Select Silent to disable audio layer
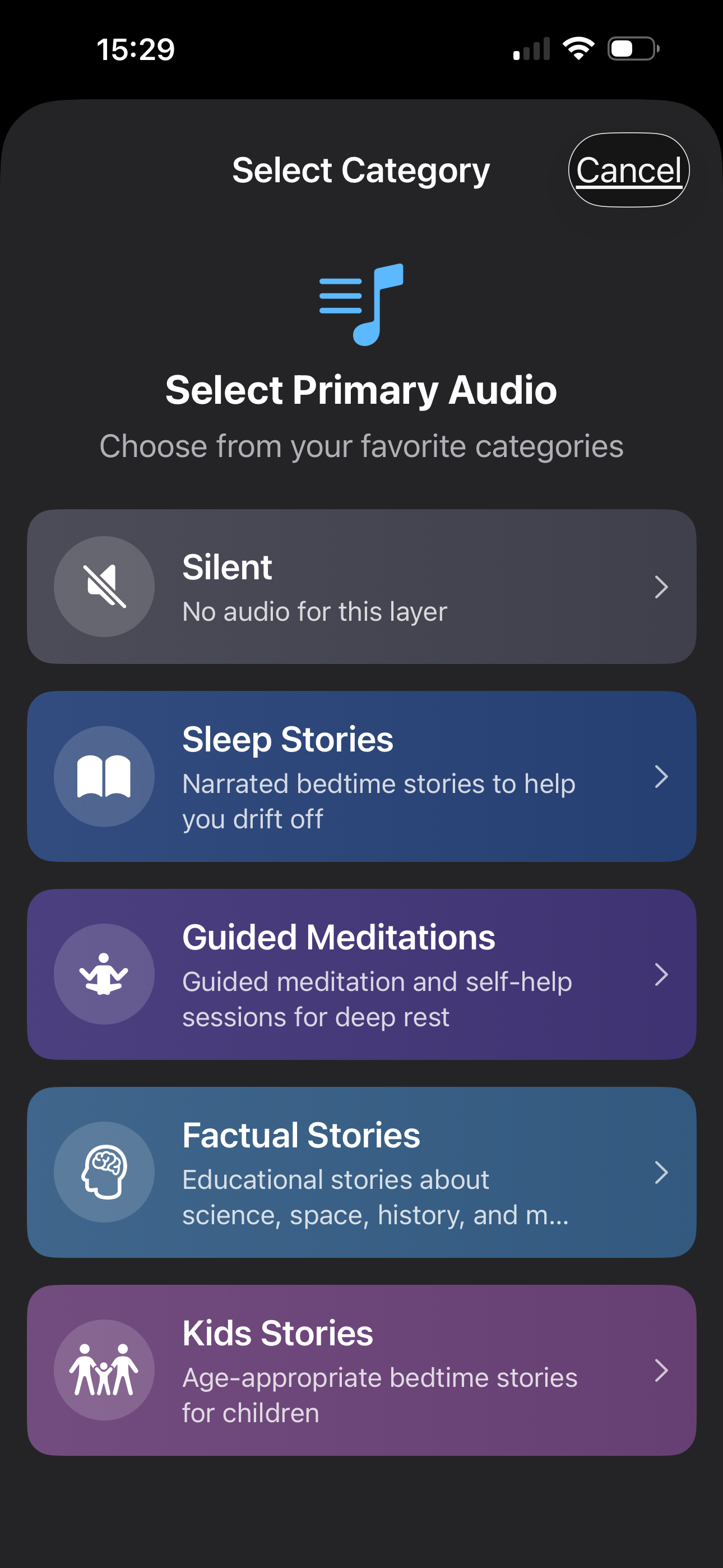 361,585
